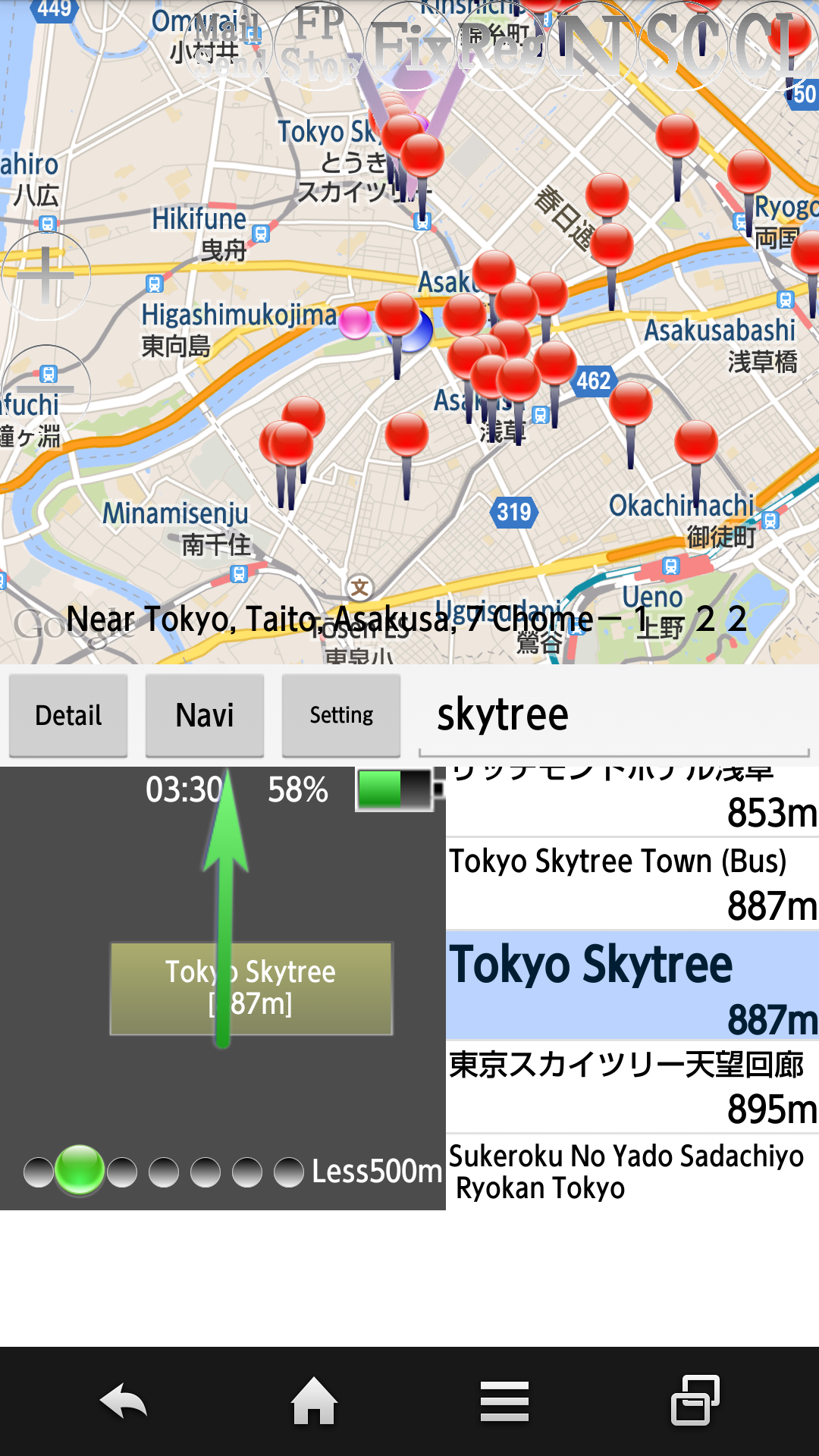Tap the Reg circle button

point(500,45)
